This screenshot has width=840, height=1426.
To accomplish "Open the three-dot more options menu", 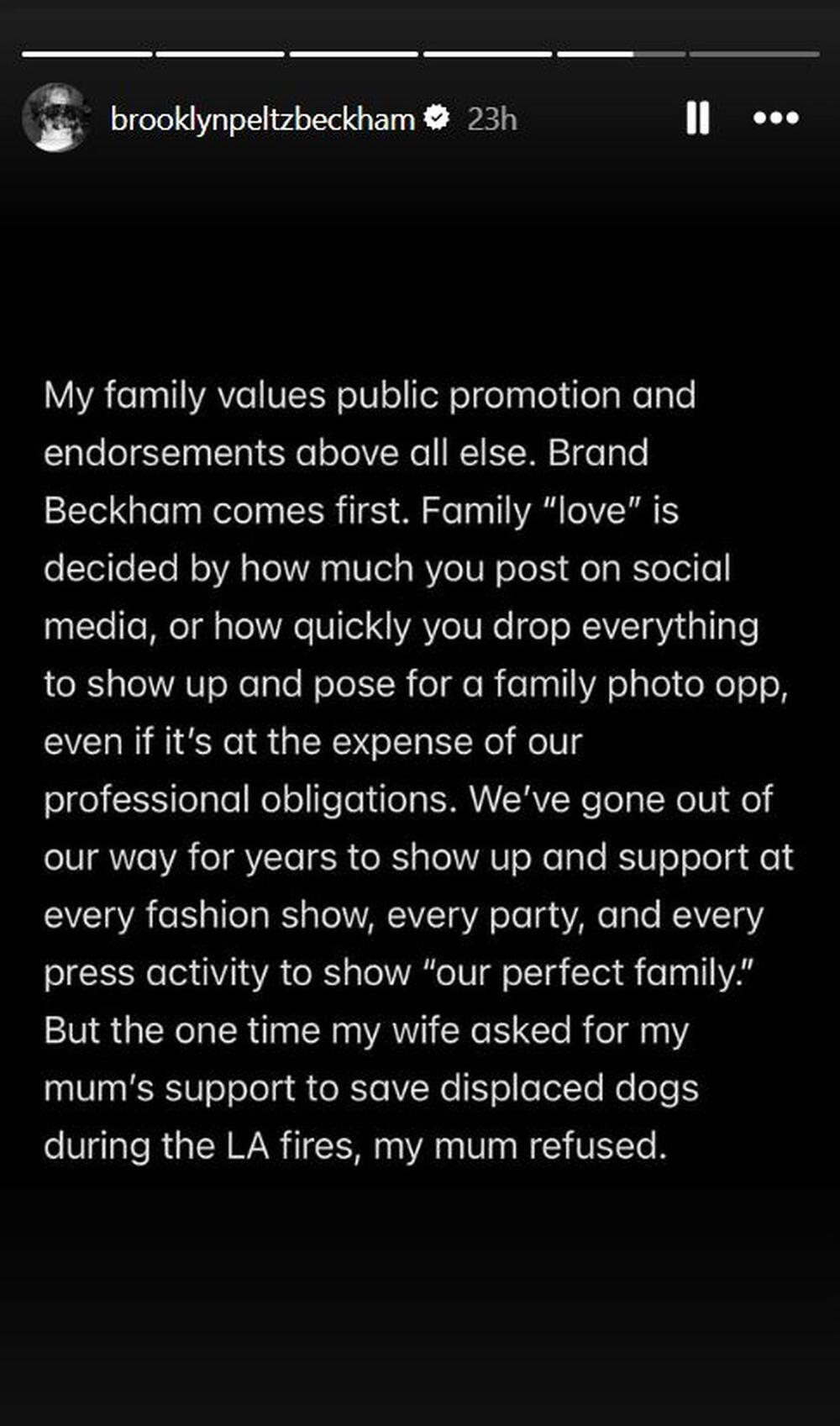I will pos(775,118).
